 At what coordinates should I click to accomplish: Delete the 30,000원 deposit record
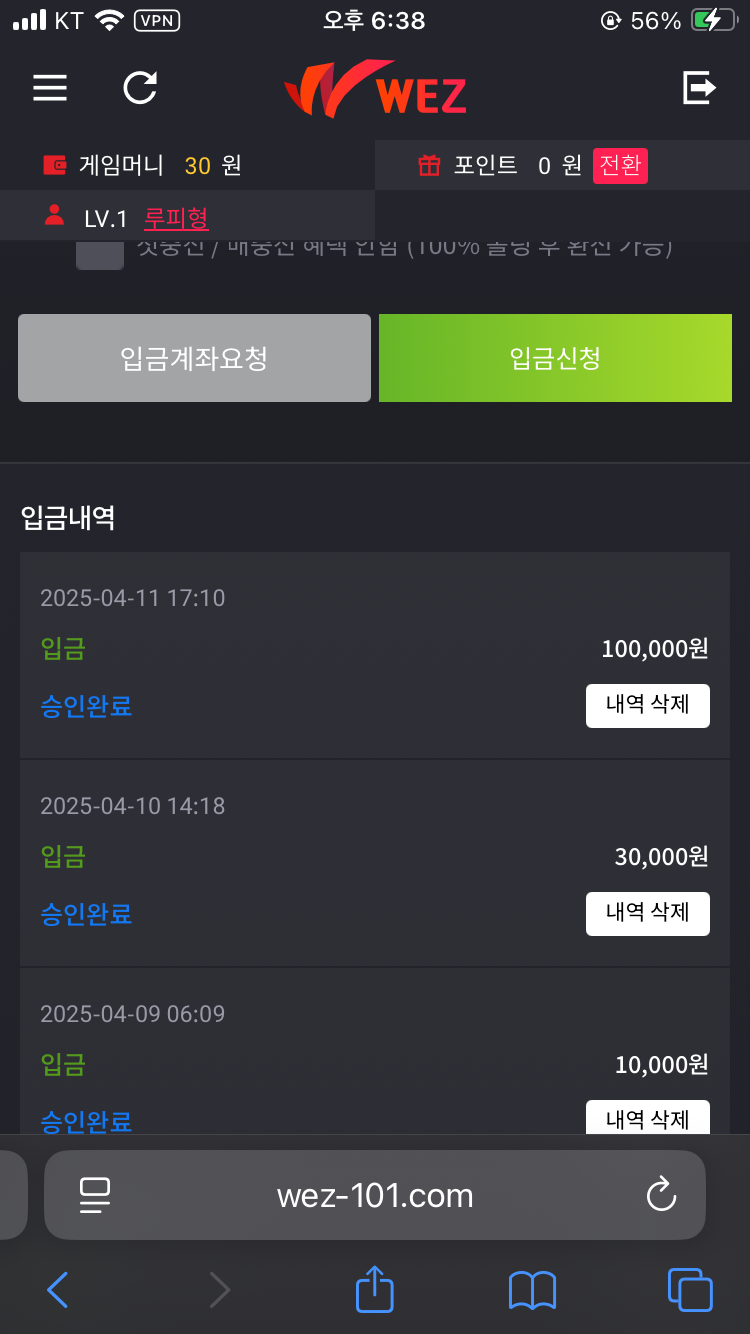[648, 913]
